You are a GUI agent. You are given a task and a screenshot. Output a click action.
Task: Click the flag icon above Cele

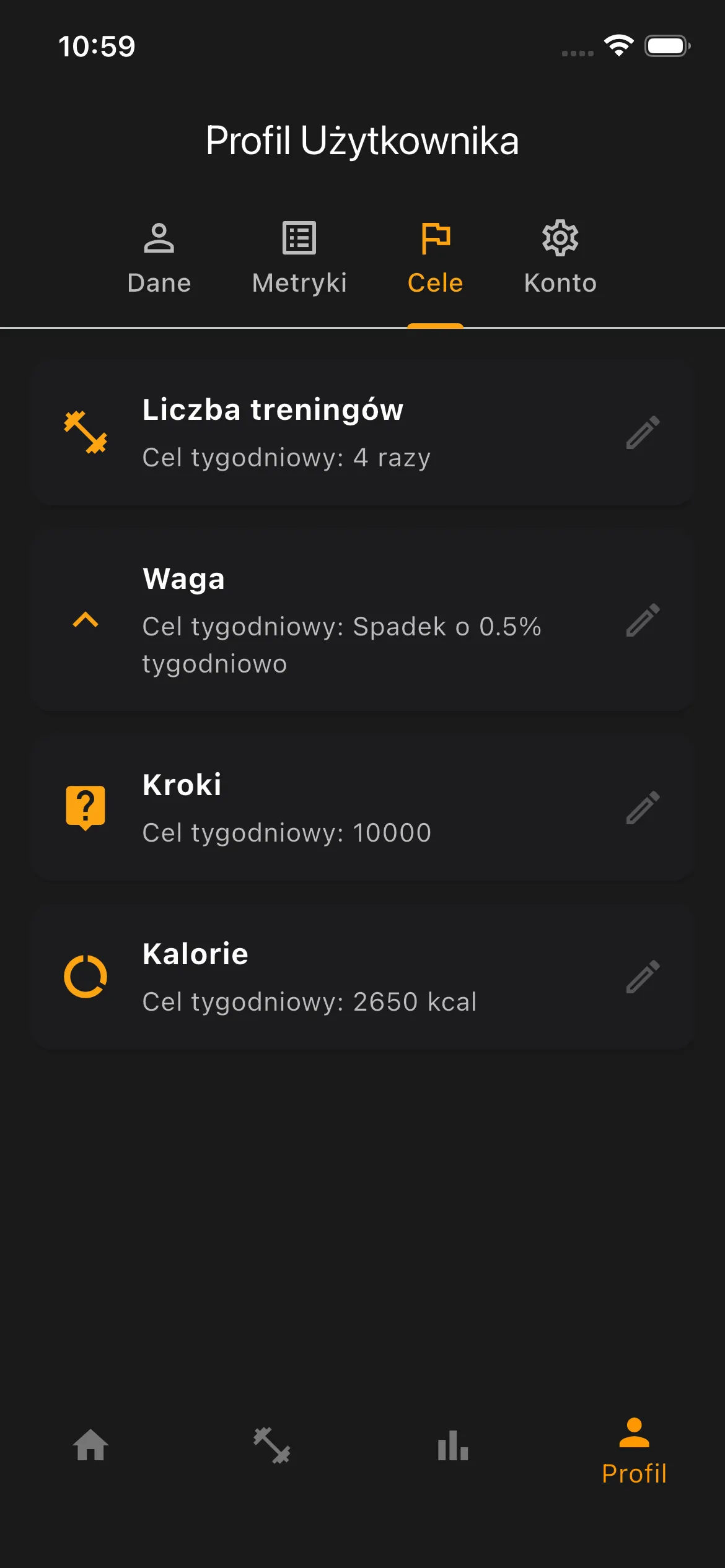coord(436,238)
